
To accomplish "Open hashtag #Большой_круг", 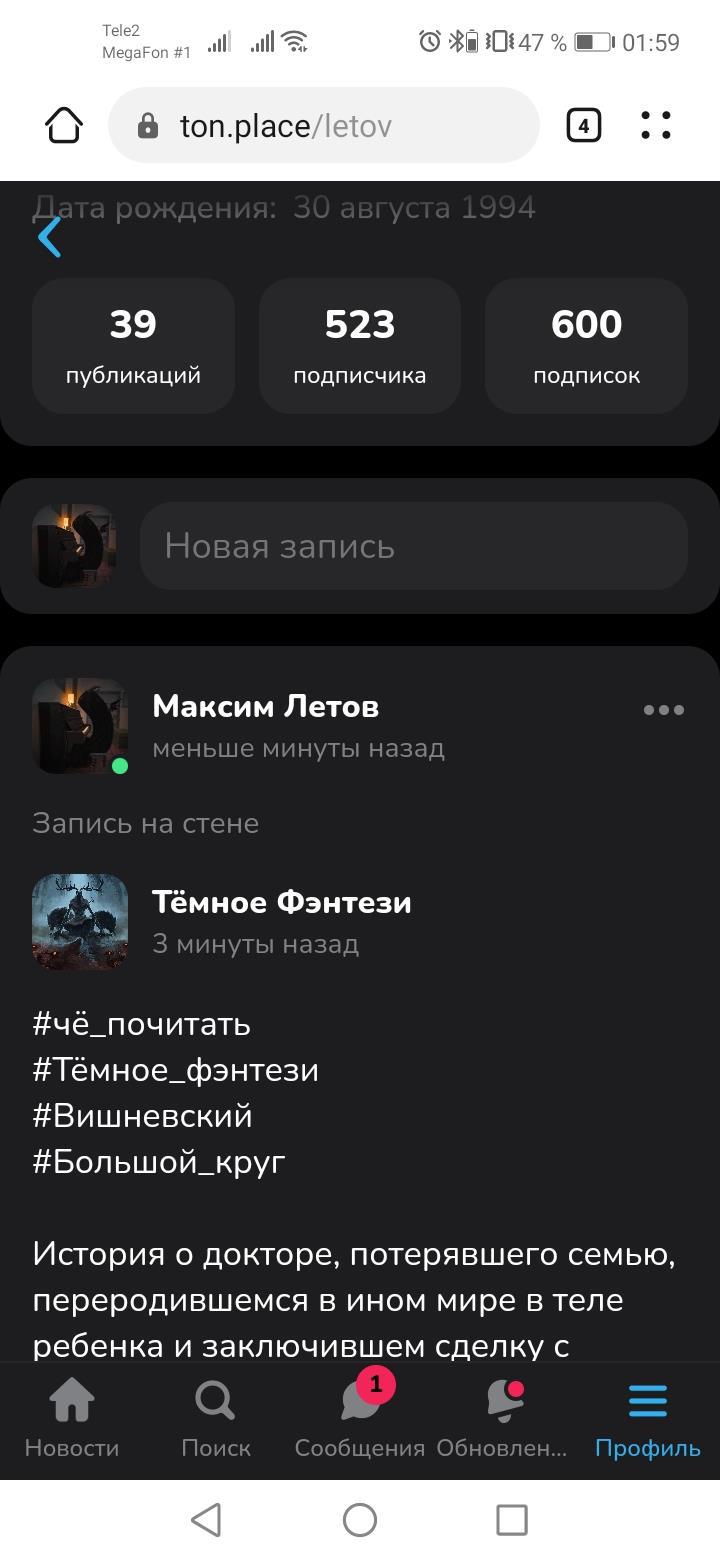I will (x=159, y=1162).
